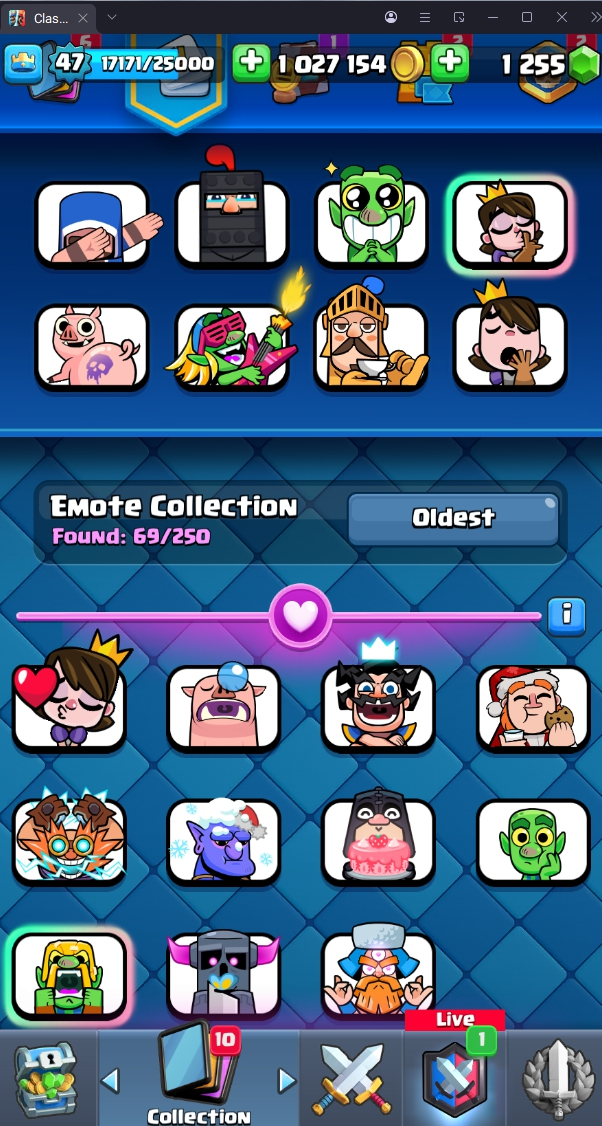602x1126 pixels.
Task: Pick the strawberry cake emote
Action: (x=378, y=840)
